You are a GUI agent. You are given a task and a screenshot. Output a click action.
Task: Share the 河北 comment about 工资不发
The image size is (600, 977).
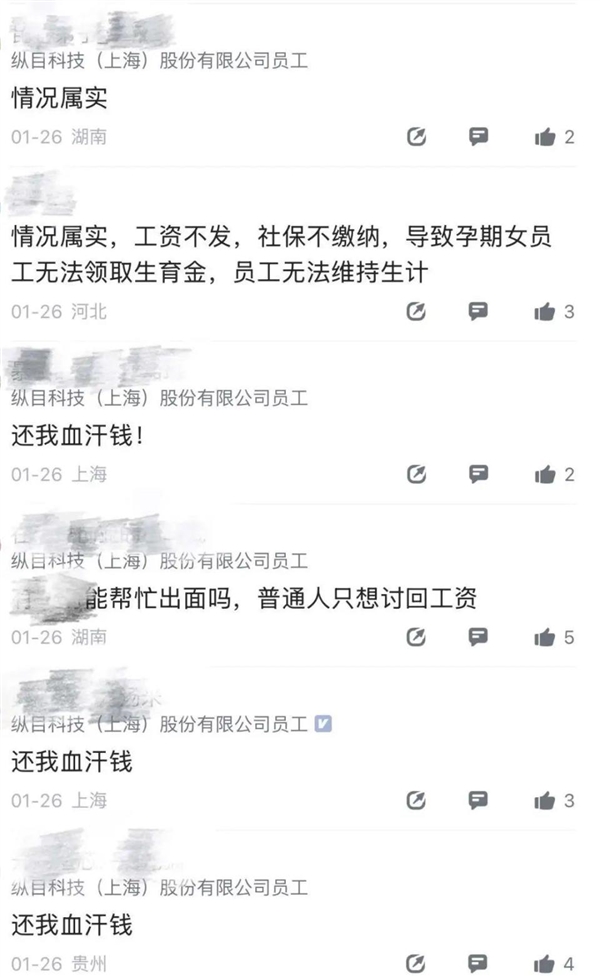click(x=417, y=311)
